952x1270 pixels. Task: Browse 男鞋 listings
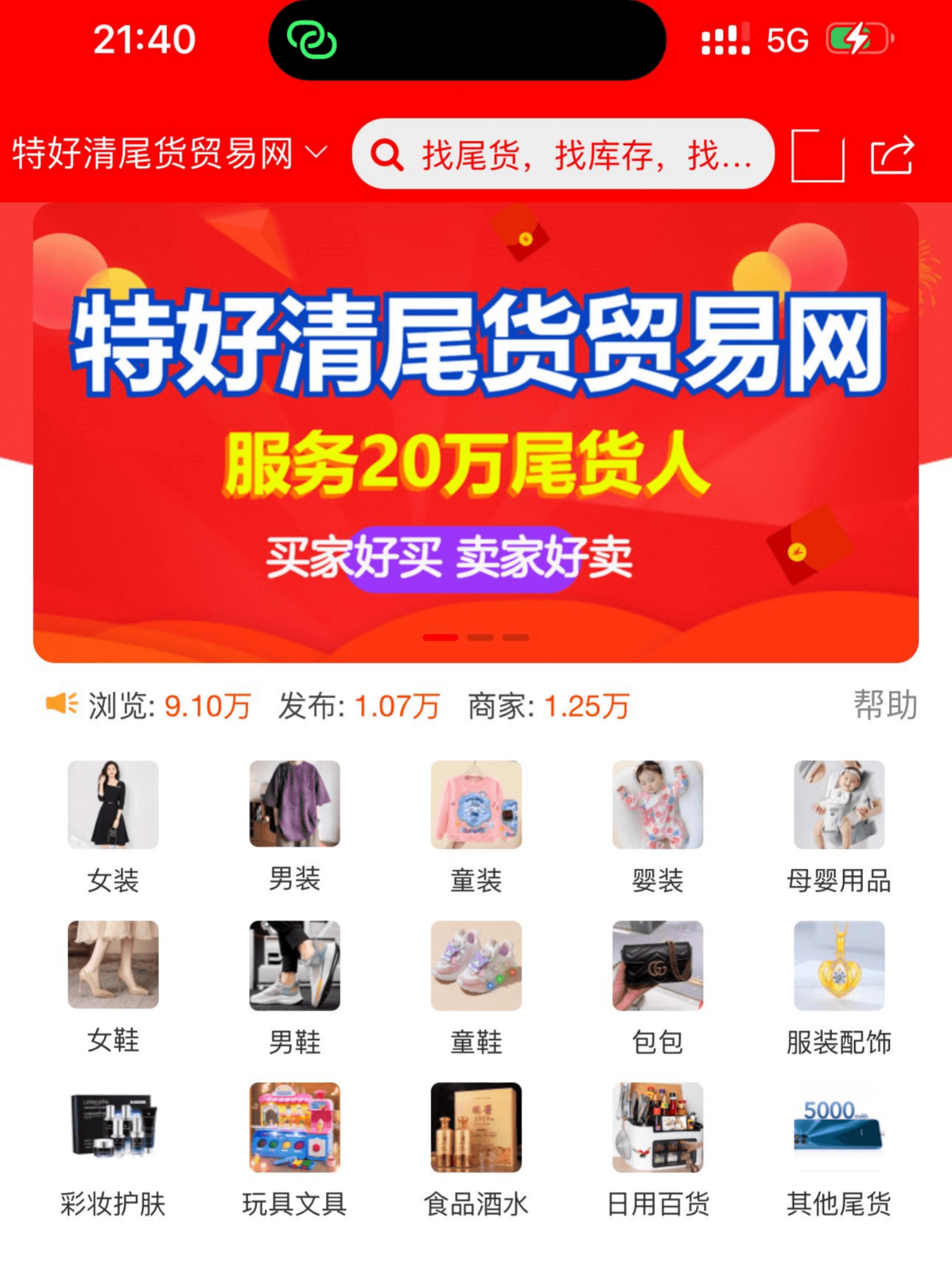294,987
